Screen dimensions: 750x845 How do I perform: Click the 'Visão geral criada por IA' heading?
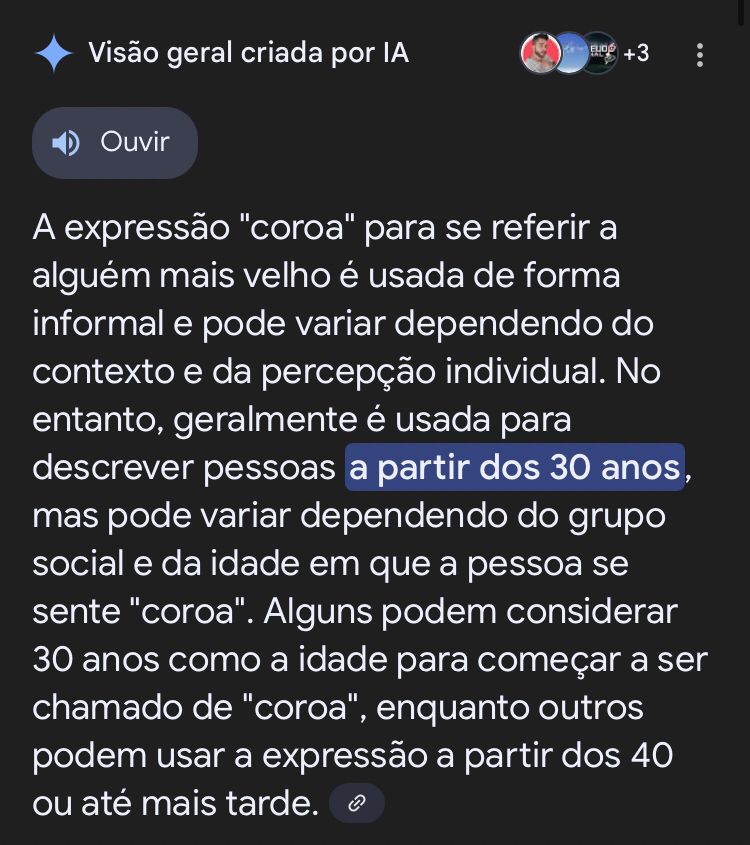tap(248, 53)
